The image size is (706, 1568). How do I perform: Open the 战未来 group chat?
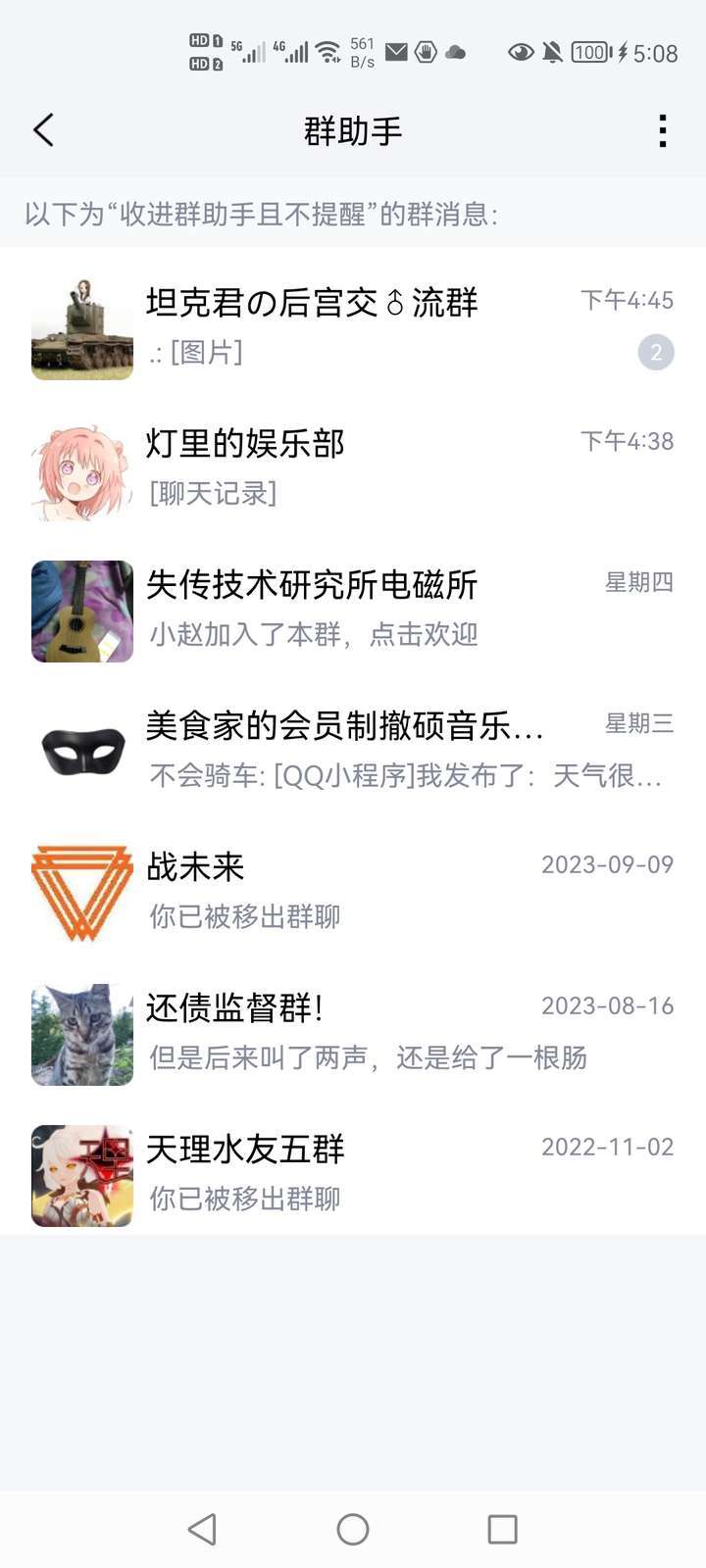(353, 892)
